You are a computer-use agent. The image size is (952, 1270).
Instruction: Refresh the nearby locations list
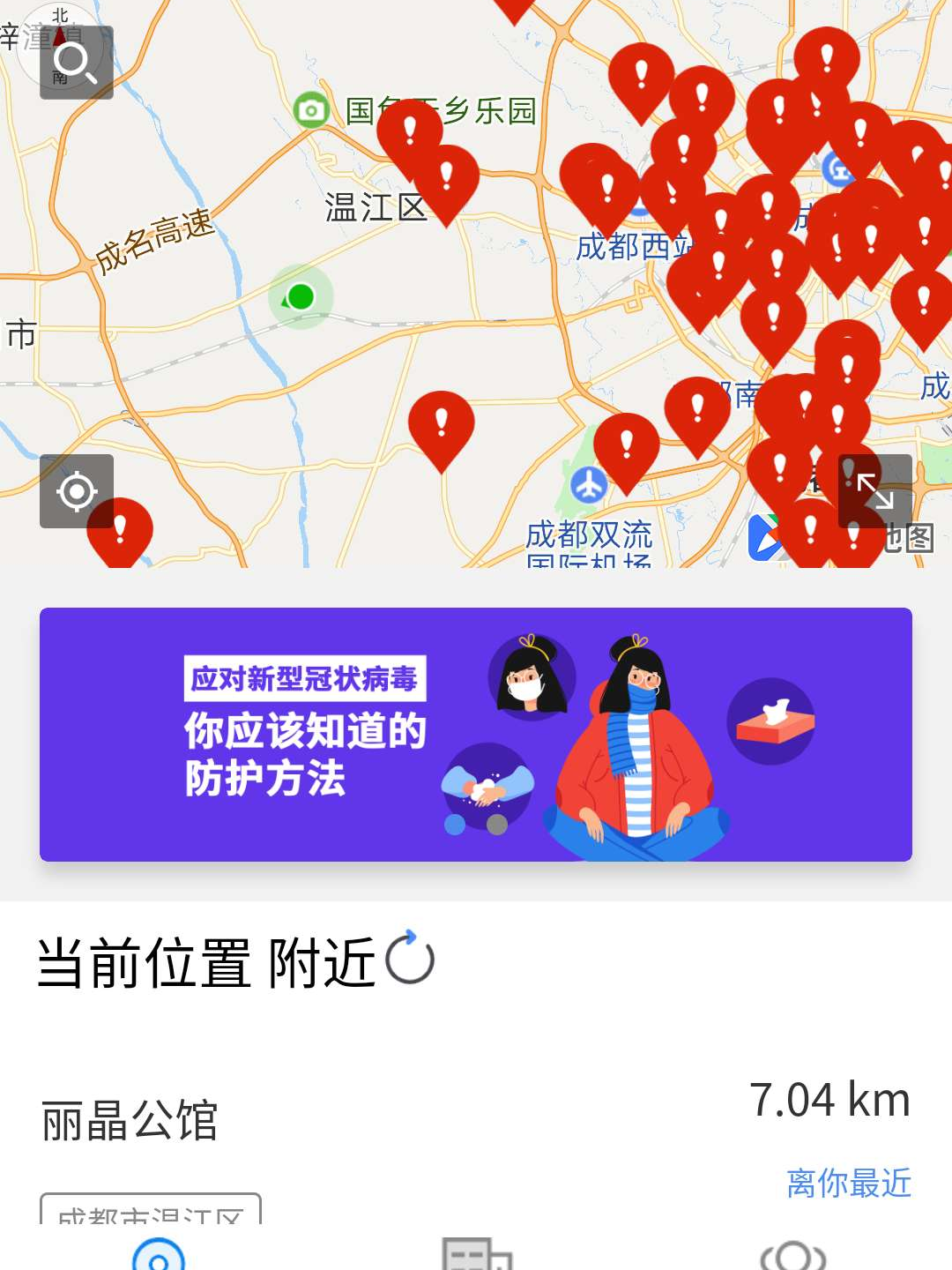point(410,959)
